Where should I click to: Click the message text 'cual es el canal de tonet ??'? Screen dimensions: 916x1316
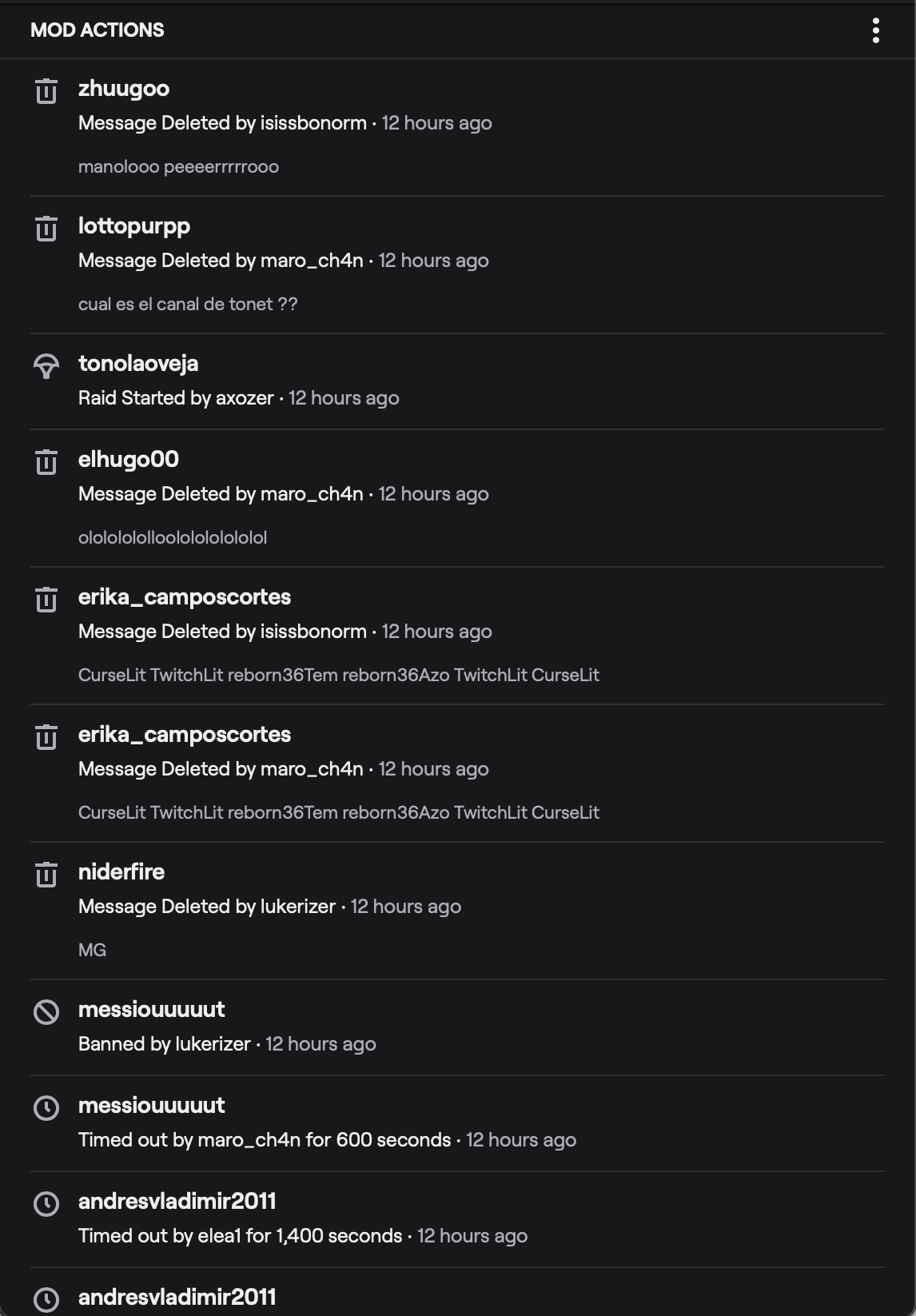click(x=188, y=305)
